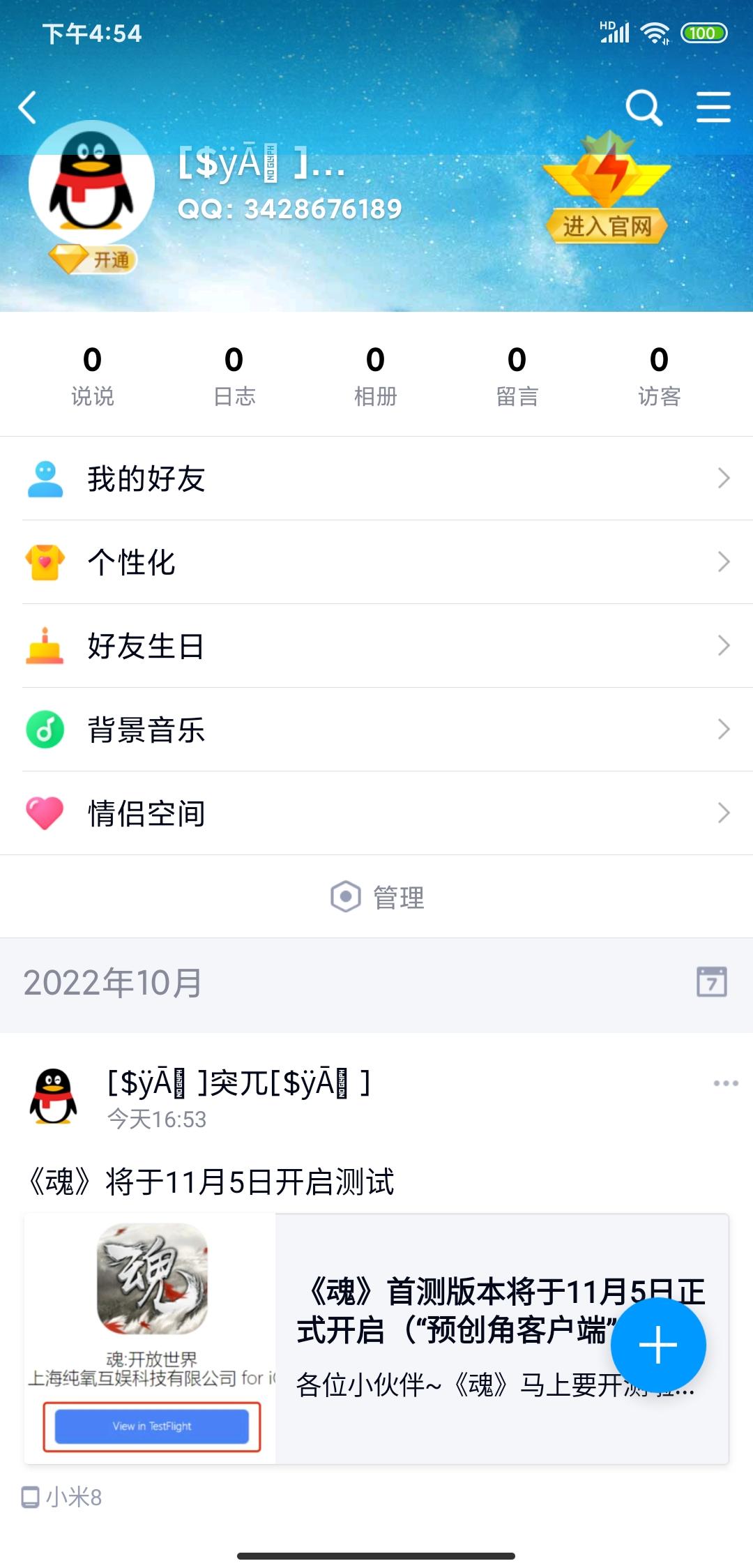Viewport: 753px width, 1568px height.
Task: Tap the 管理 button
Action: [x=377, y=897]
